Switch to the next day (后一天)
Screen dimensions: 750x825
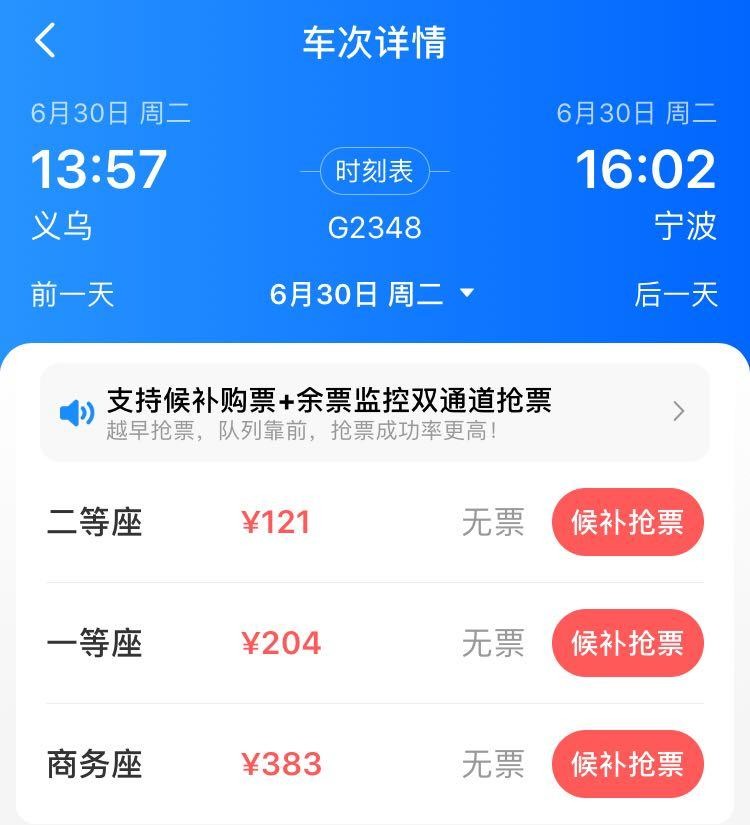(676, 294)
